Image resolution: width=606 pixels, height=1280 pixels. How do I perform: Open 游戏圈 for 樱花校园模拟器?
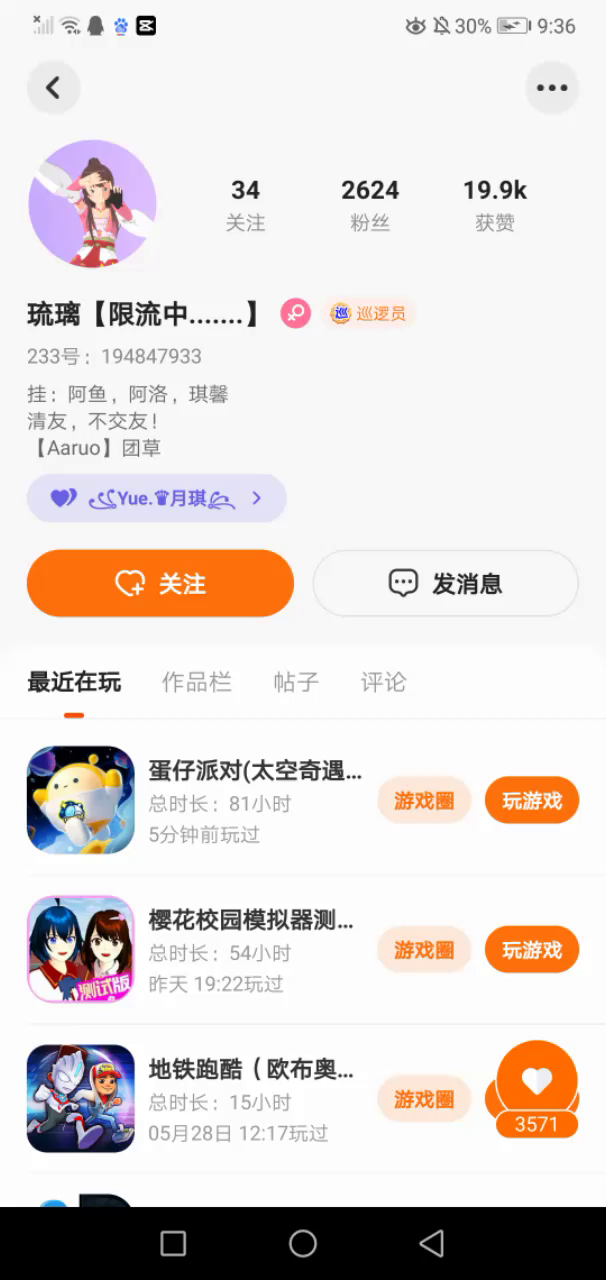point(424,950)
